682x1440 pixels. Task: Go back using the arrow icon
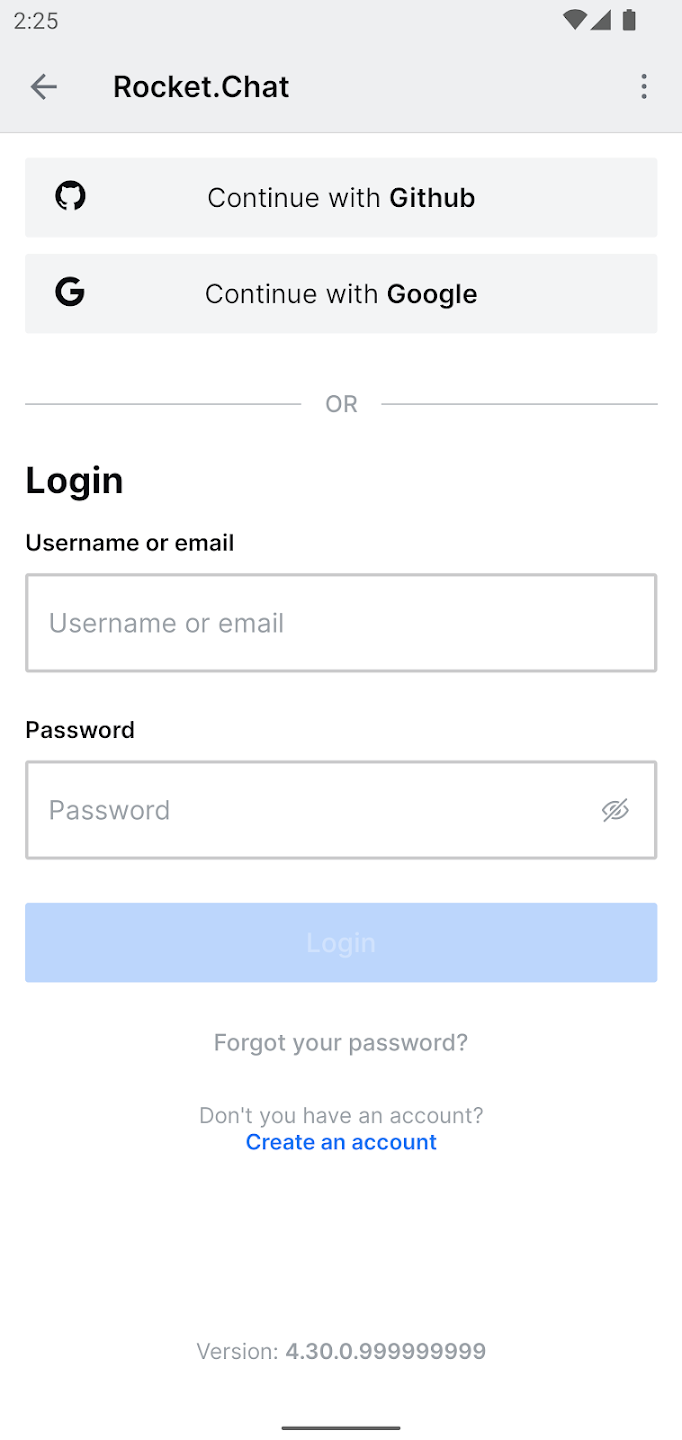(x=44, y=87)
